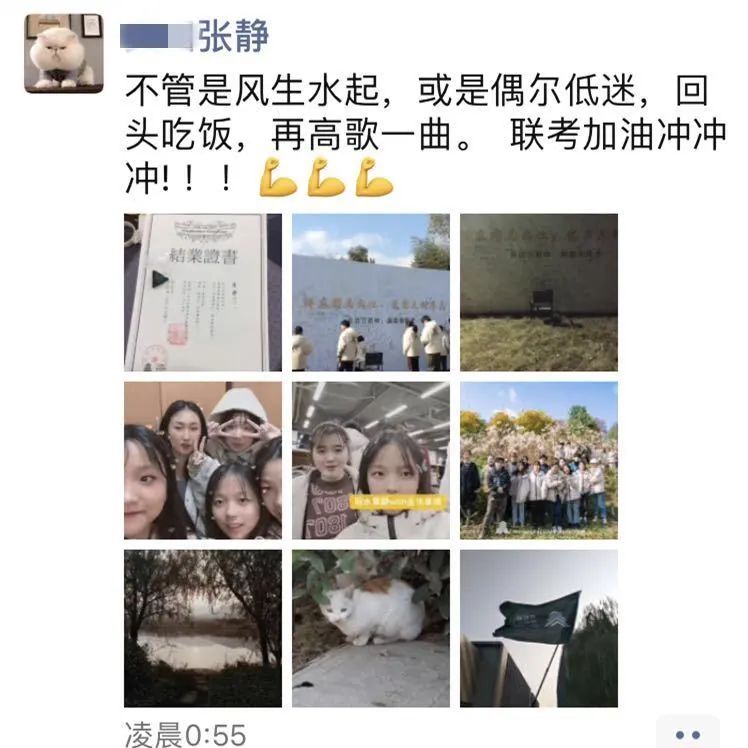Open the dark flag photo

(x=538, y=628)
